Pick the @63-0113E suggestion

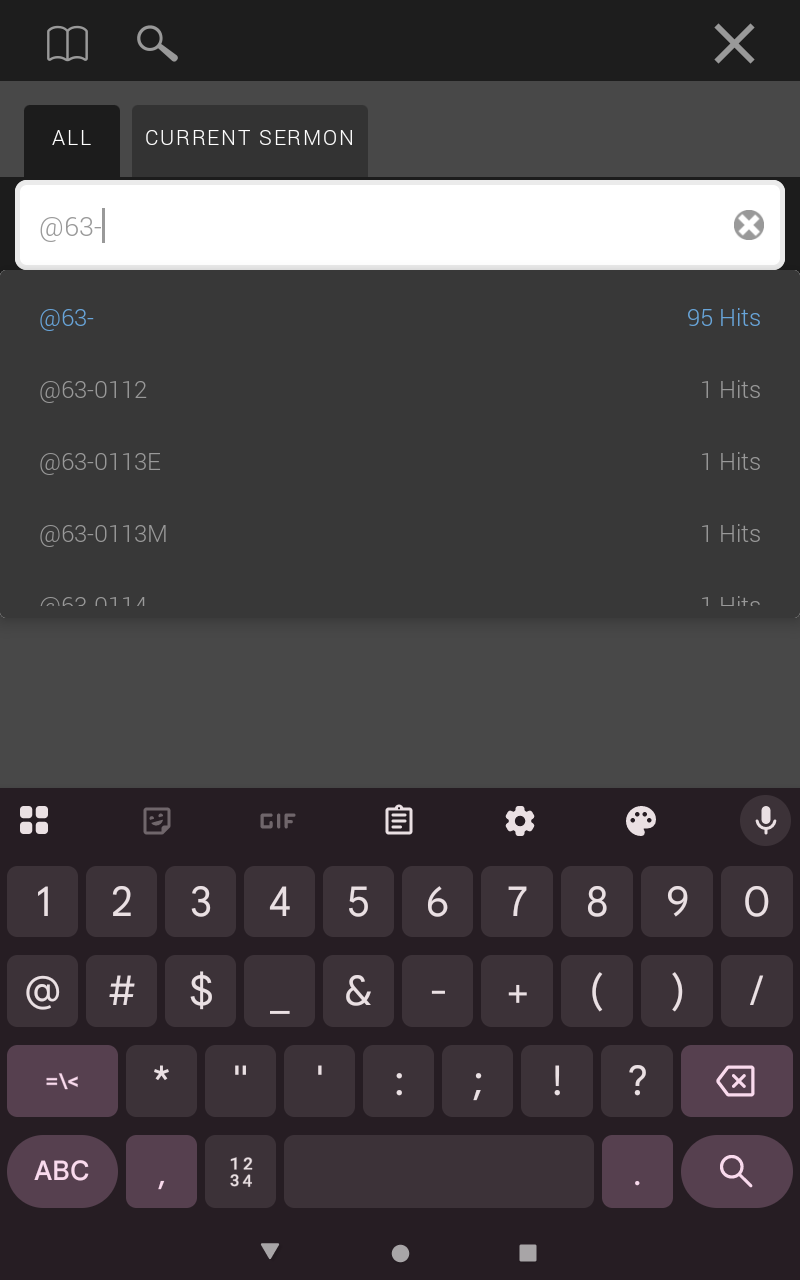tap(400, 462)
